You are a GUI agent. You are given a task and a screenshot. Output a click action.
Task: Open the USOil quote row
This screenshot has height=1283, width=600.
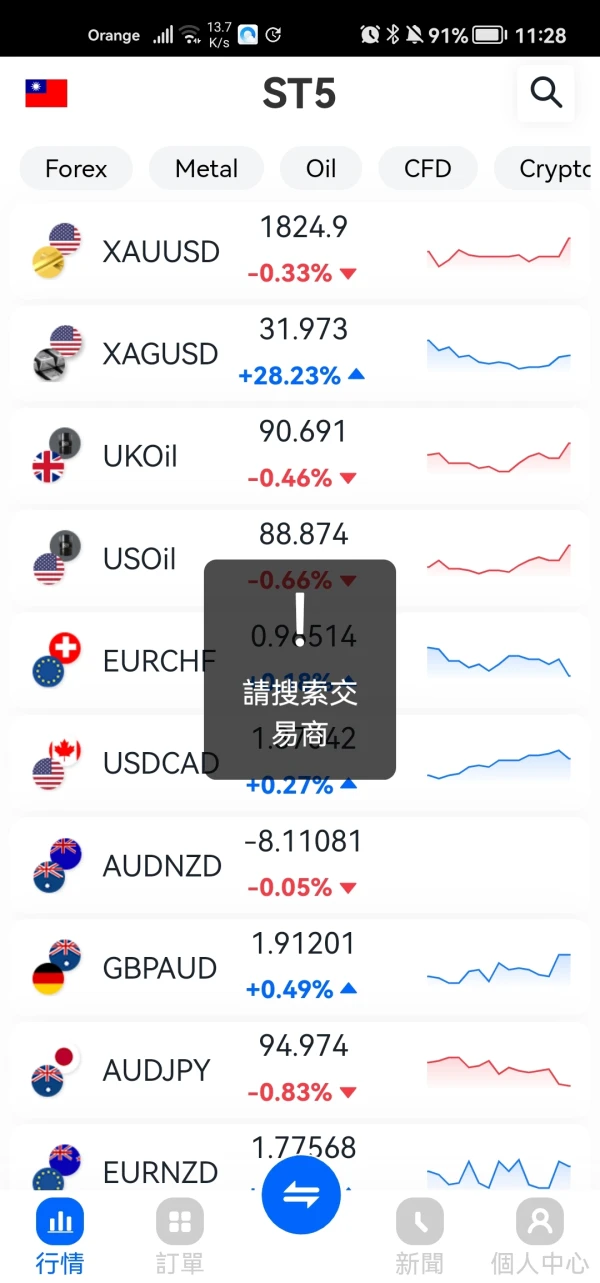point(300,557)
